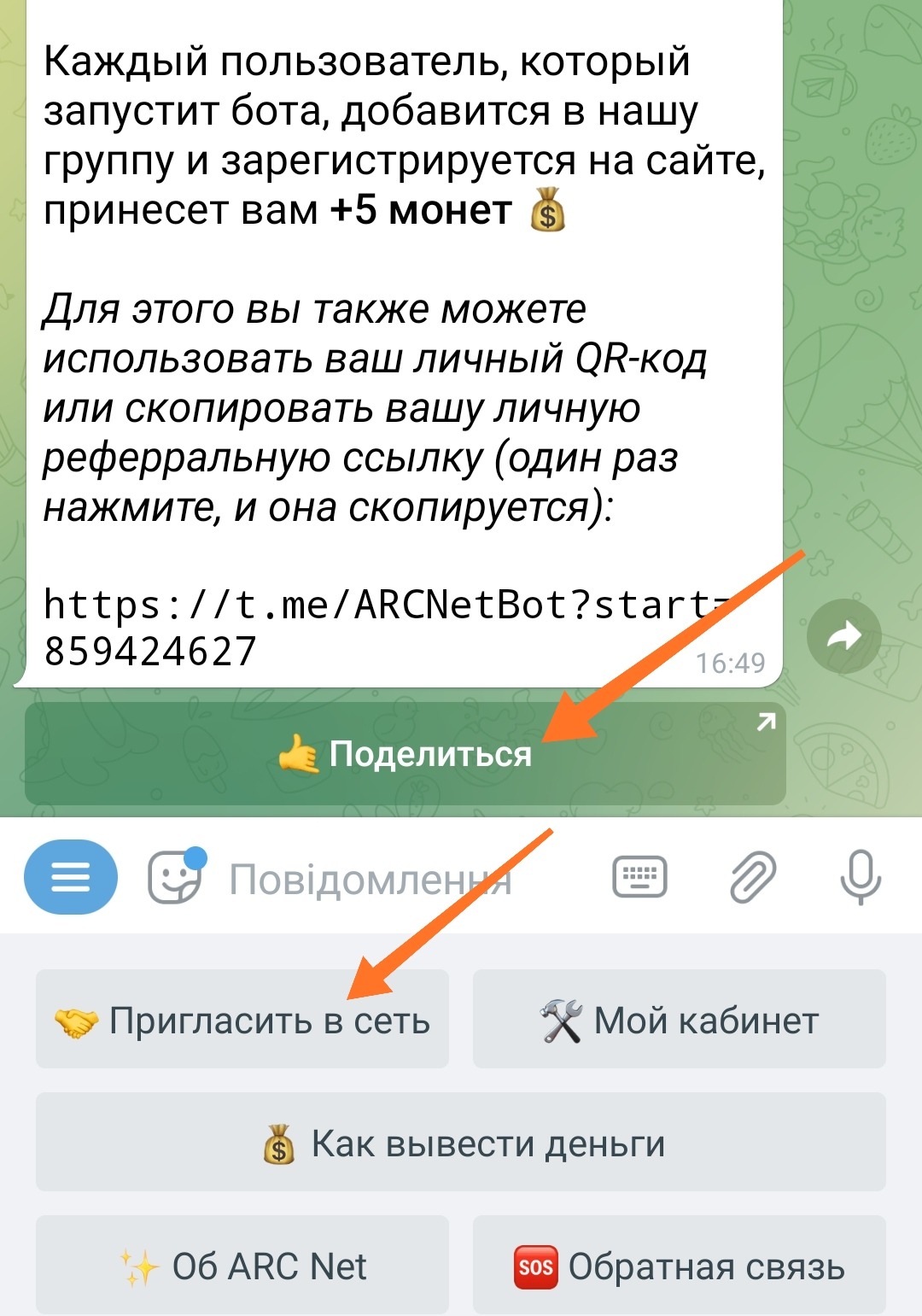This screenshot has width=922, height=1316.
Task: Attach a file with paperclip
Action: tap(752, 877)
